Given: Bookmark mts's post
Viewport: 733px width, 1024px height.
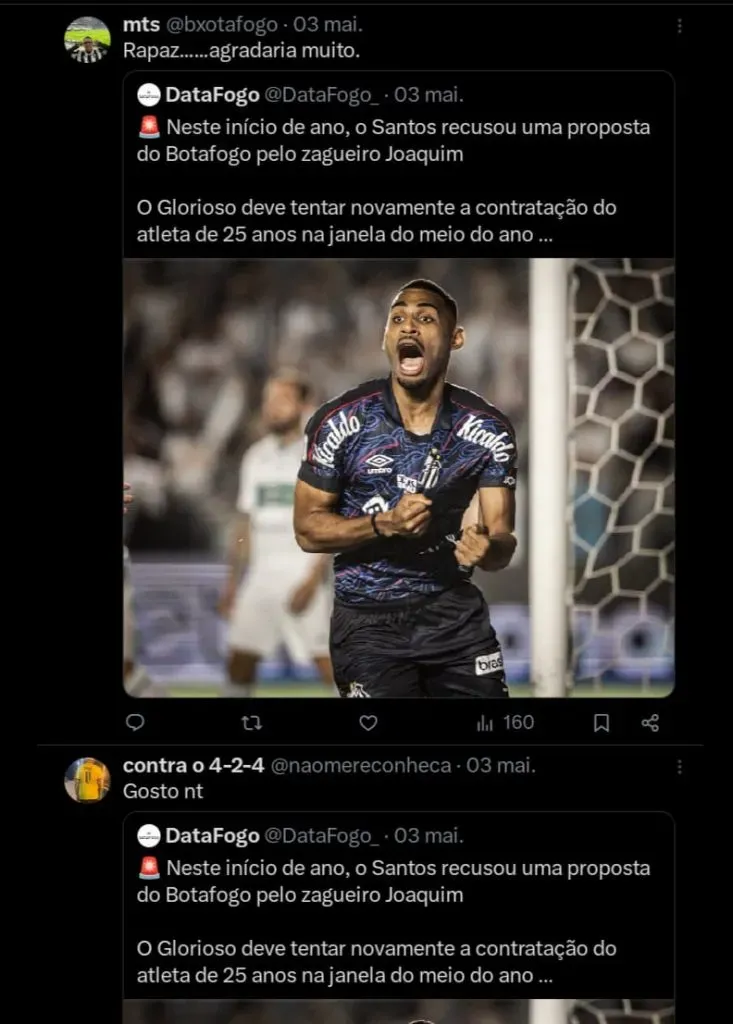Looking at the screenshot, I should click(x=601, y=722).
